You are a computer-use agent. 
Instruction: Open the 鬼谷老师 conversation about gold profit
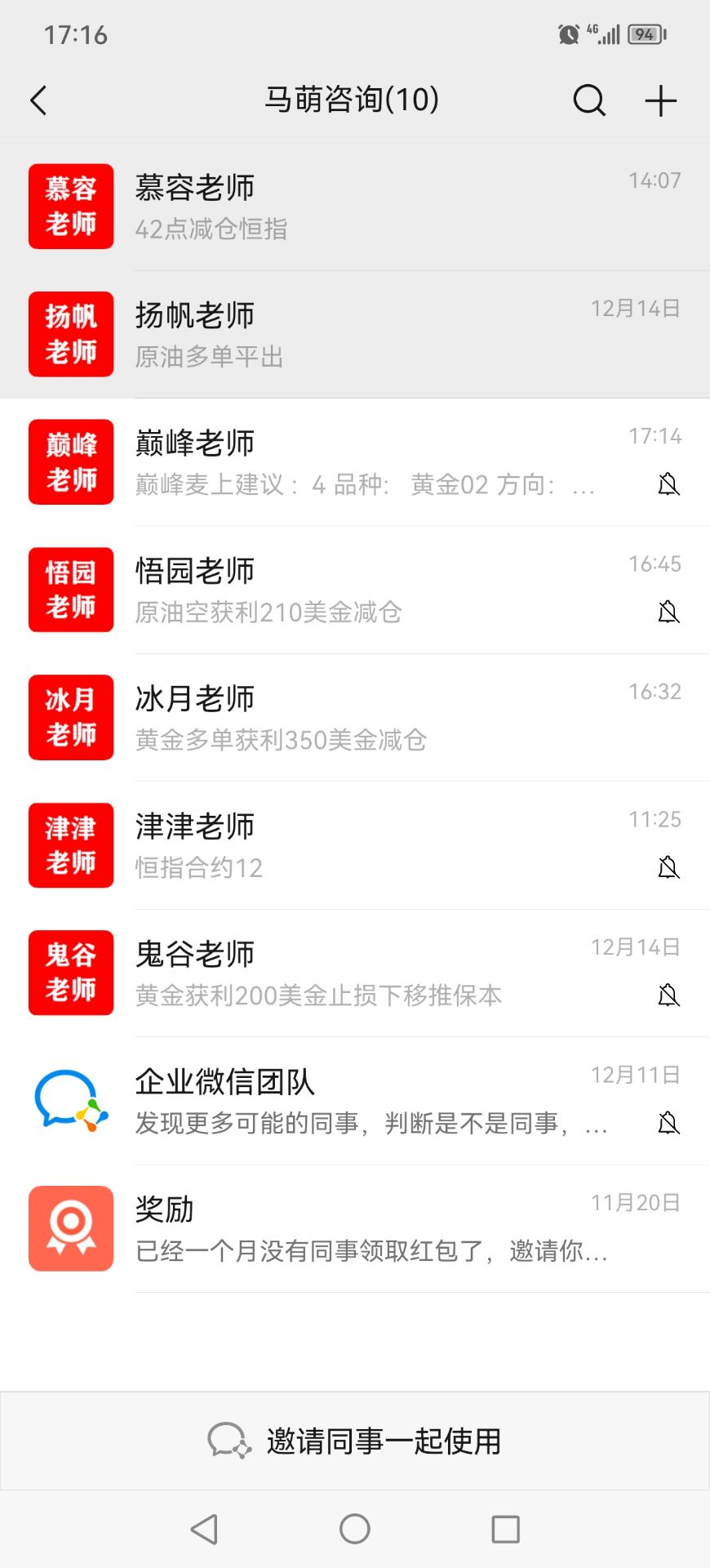(326, 973)
